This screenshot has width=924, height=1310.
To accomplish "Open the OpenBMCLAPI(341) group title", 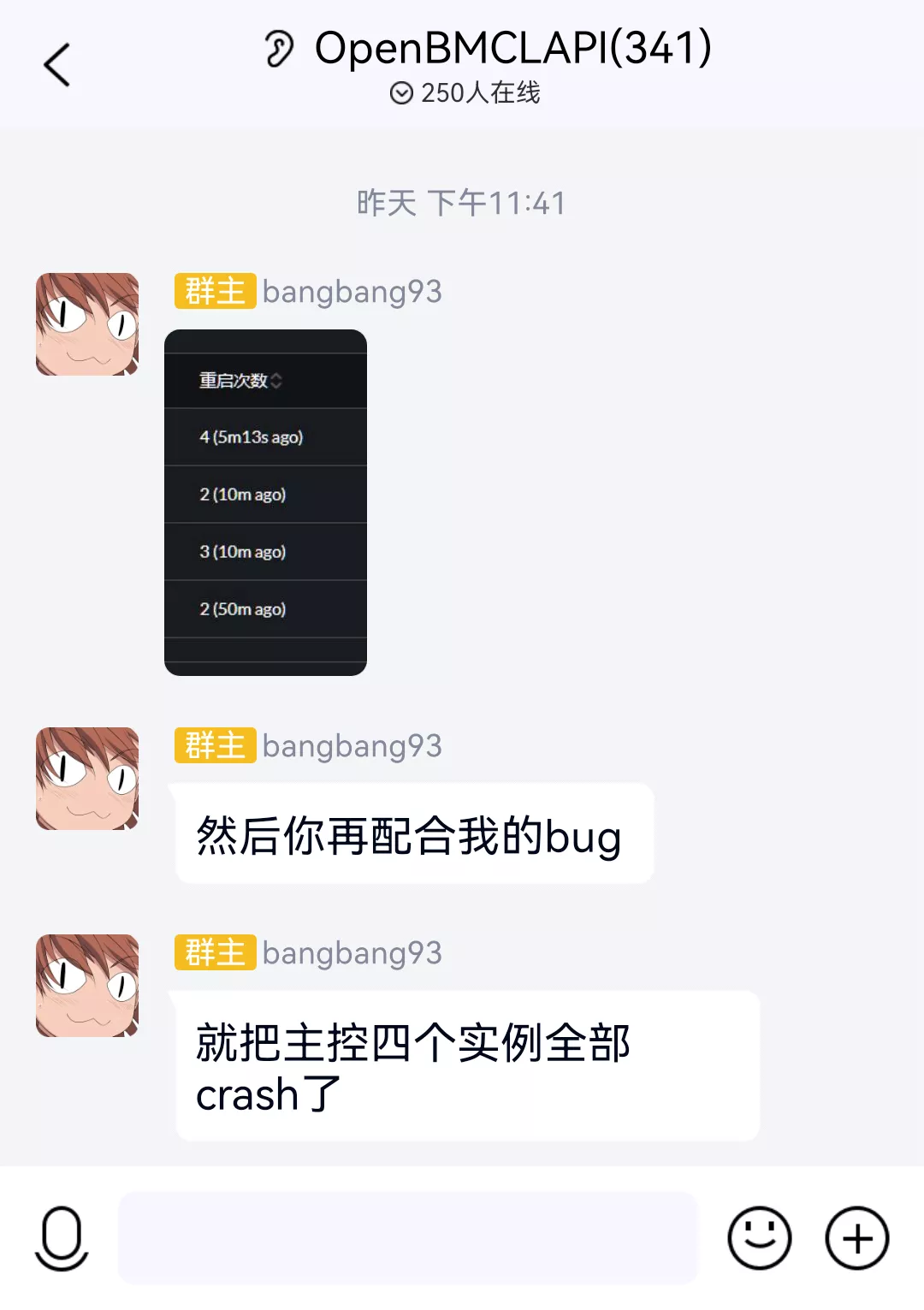I will point(512,48).
